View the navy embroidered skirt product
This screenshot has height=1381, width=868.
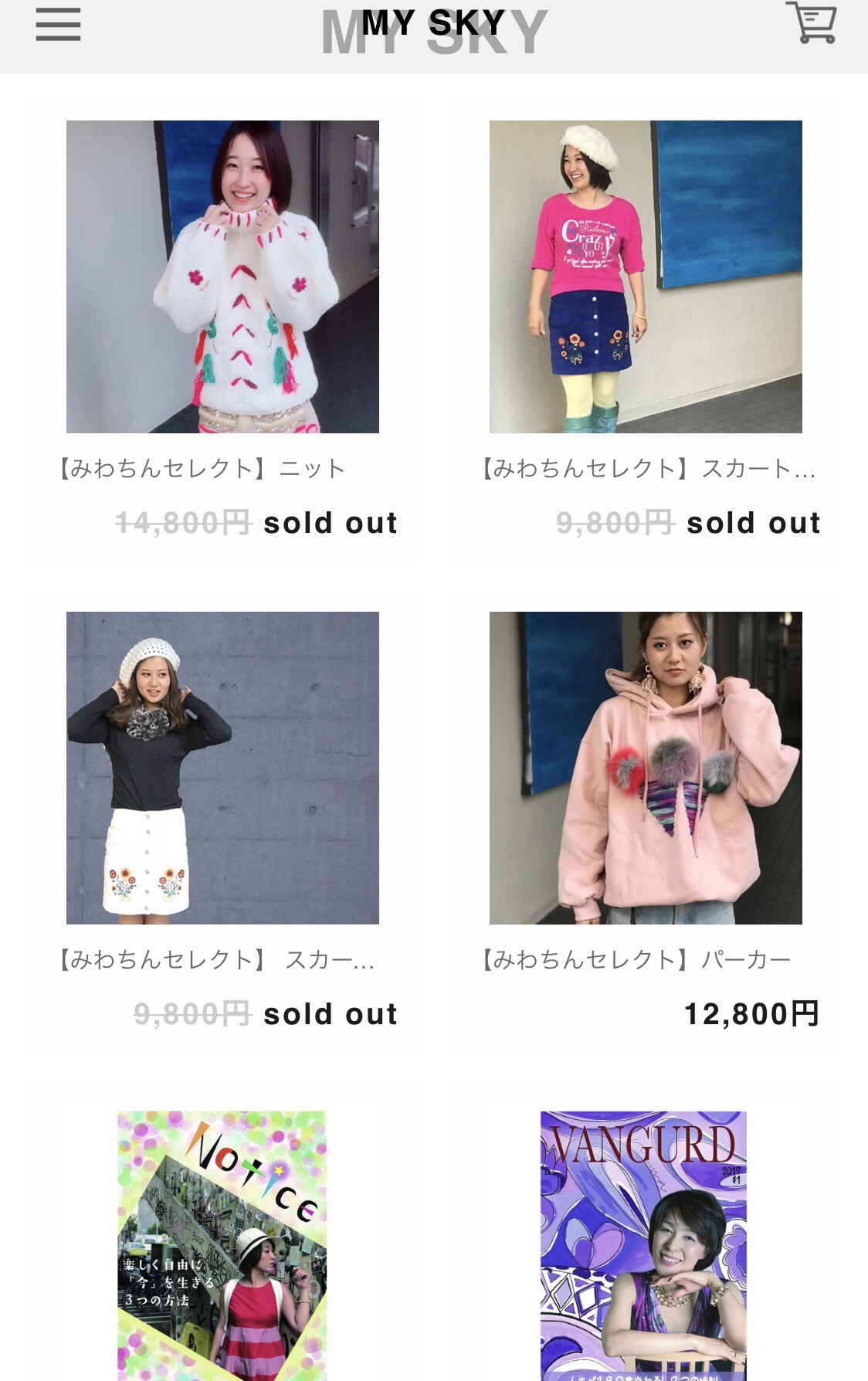[x=646, y=277]
